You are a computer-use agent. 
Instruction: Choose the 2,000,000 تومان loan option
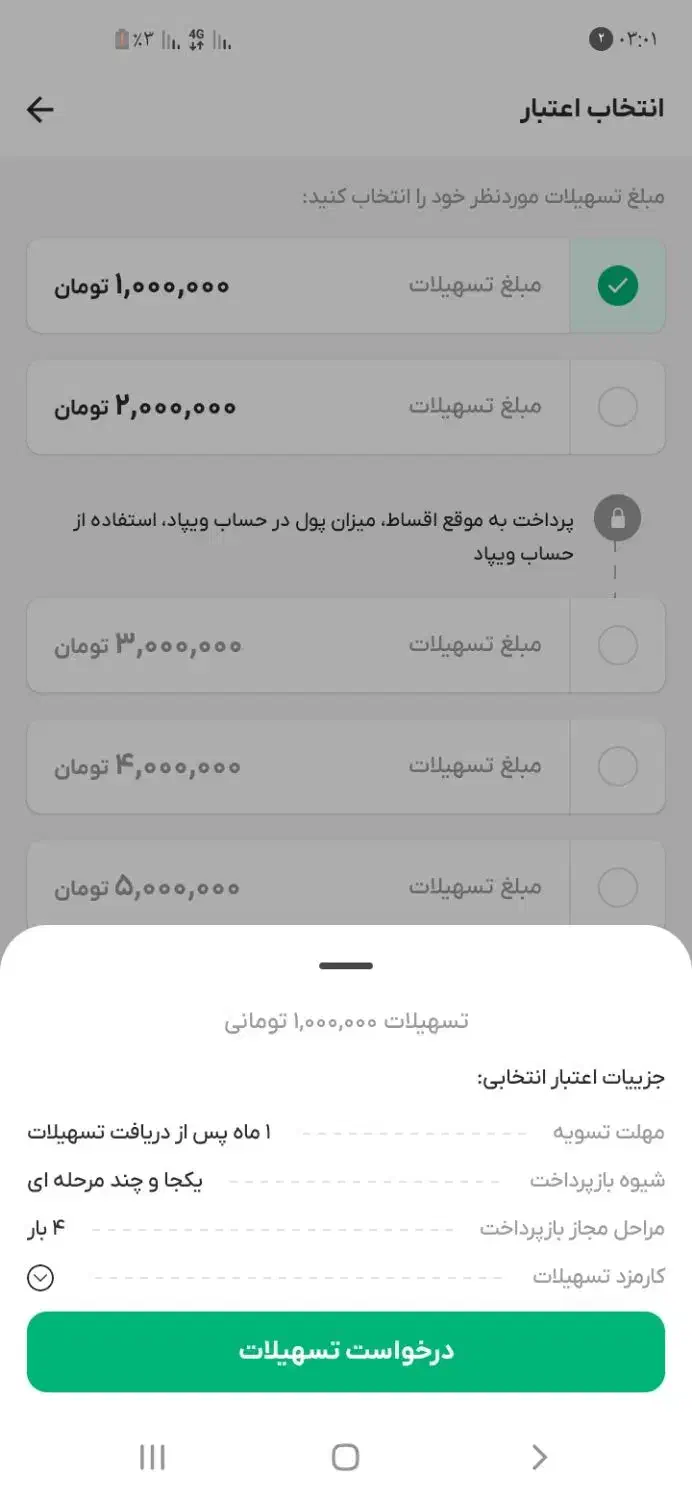coord(617,407)
